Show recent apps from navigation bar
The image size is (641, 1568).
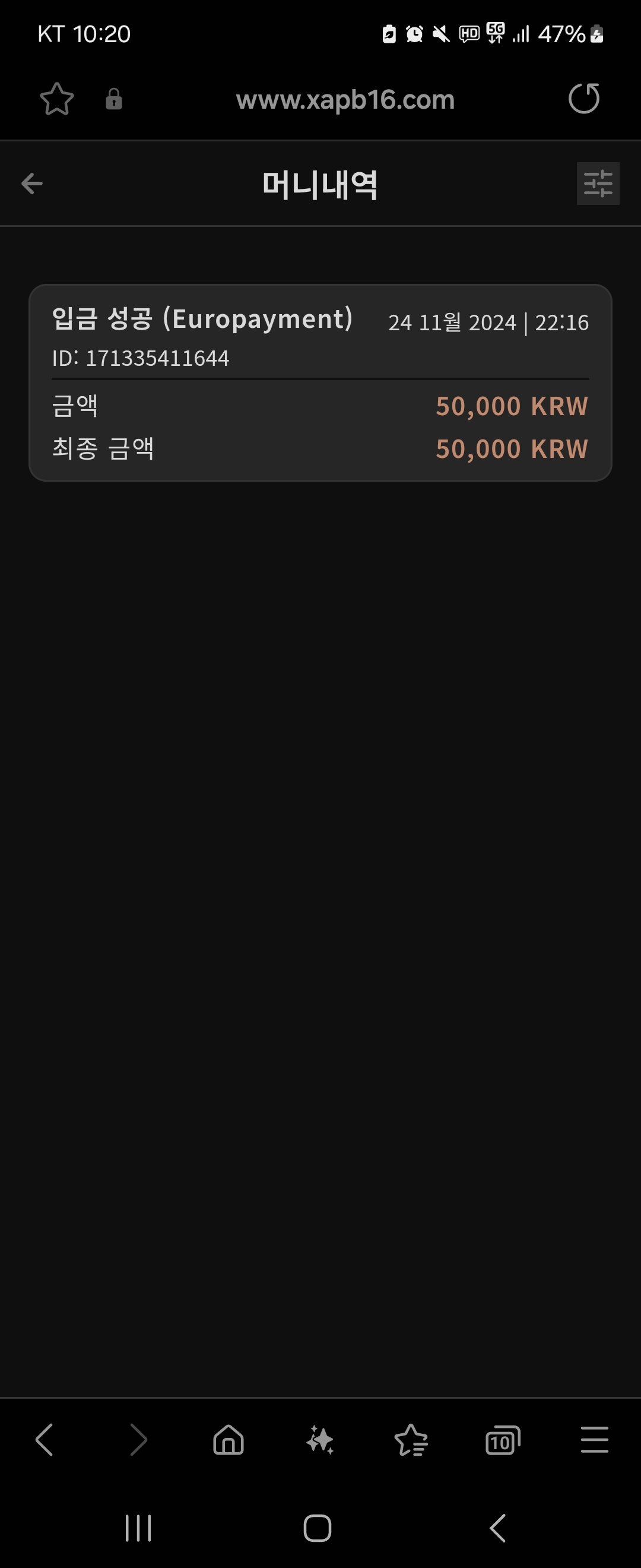tap(138, 1528)
